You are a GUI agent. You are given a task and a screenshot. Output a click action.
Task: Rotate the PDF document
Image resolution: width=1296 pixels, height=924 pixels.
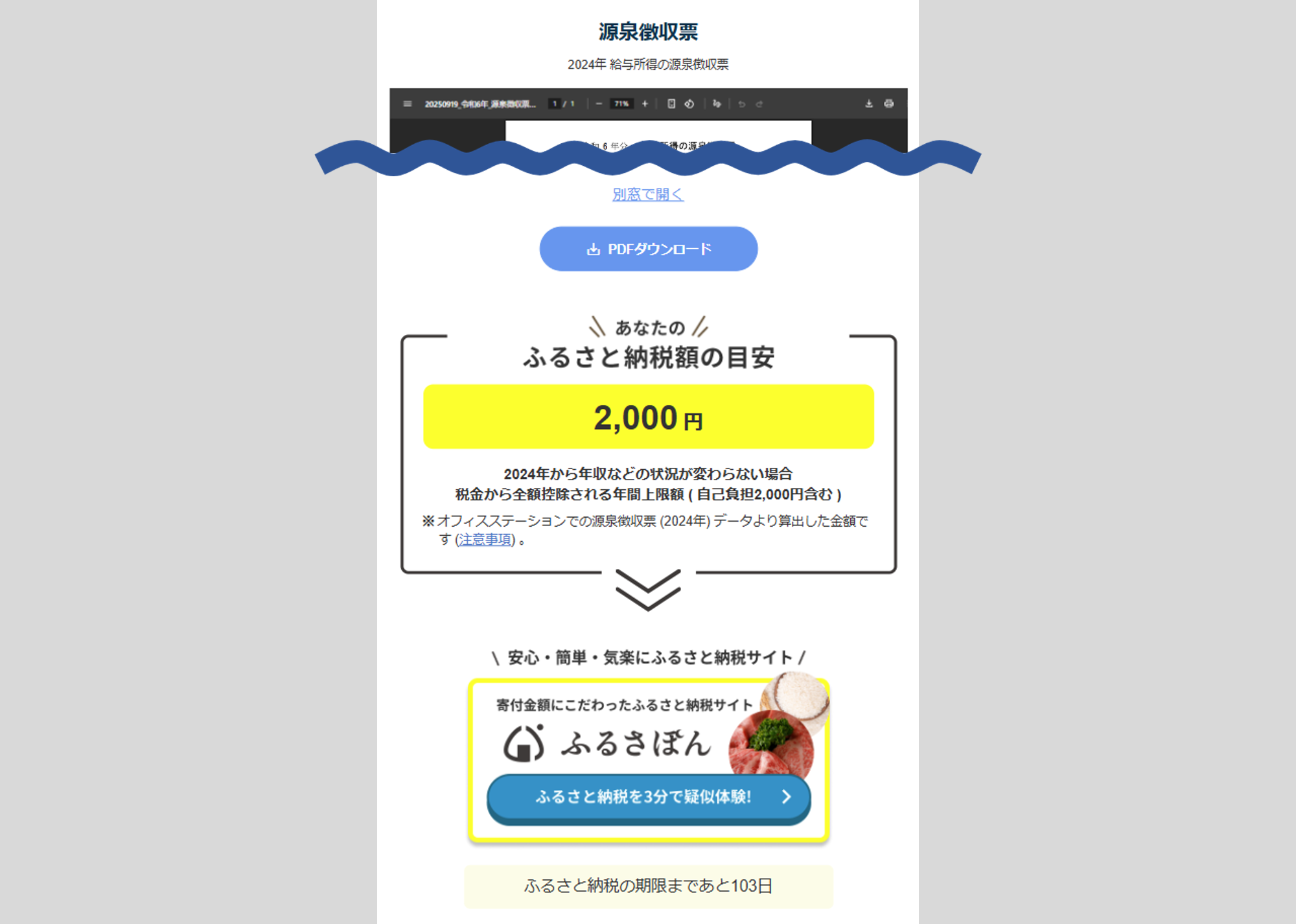pos(689,104)
